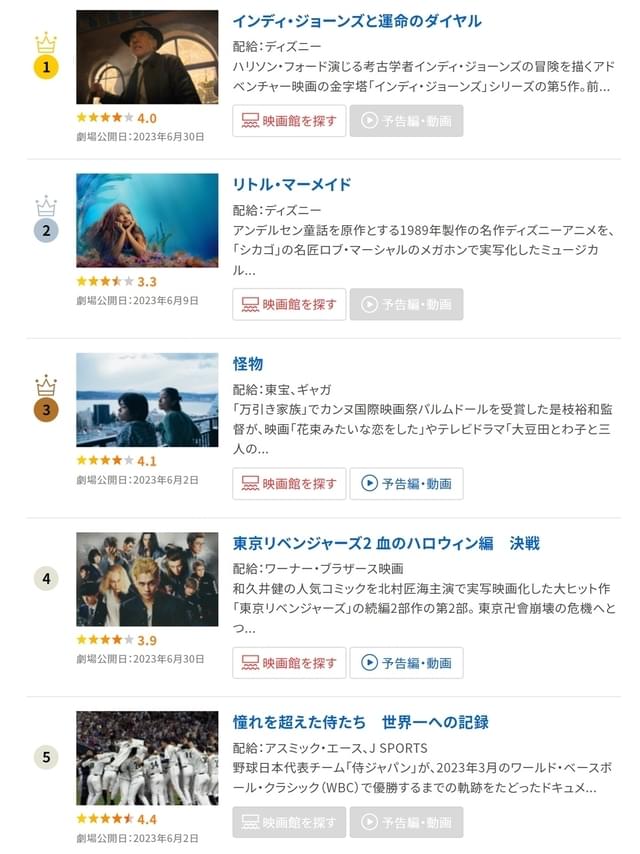Find theaters for 東京リベンジャーズ2
The image size is (640, 854).
(x=289, y=662)
